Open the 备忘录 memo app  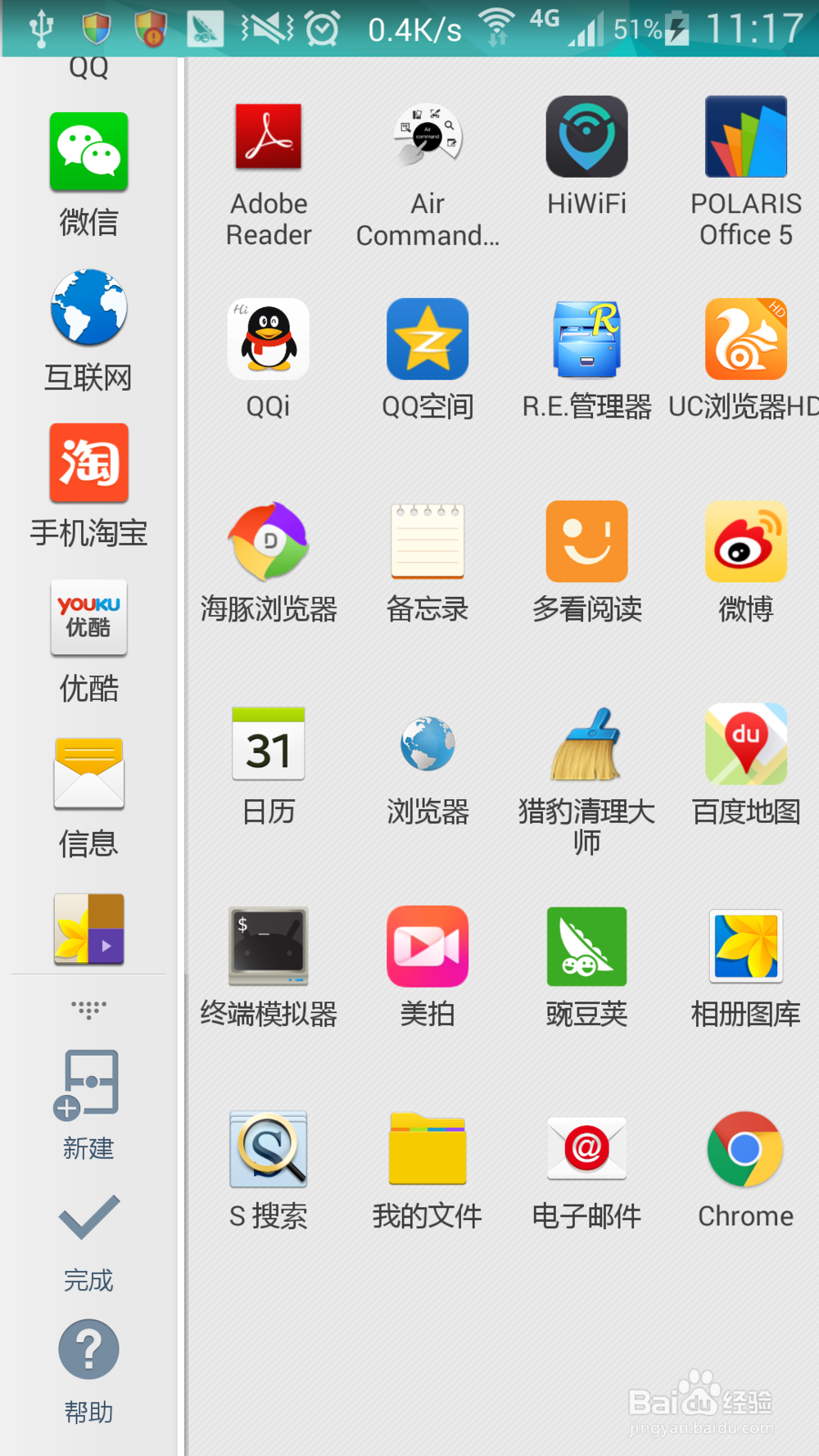click(x=427, y=541)
